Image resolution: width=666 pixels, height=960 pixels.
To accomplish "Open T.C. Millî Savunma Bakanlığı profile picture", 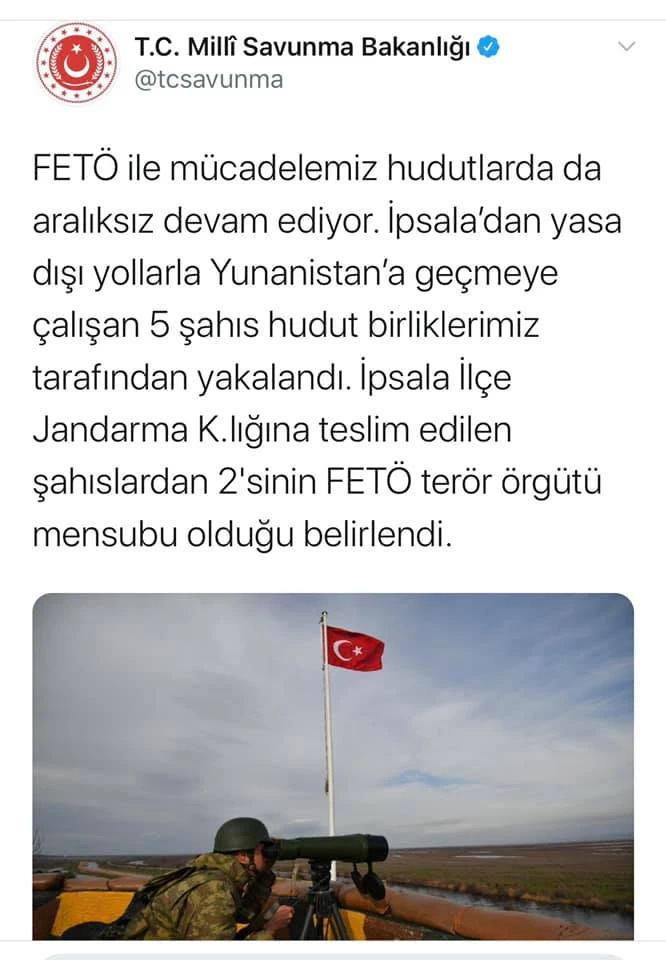I will [76, 62].
